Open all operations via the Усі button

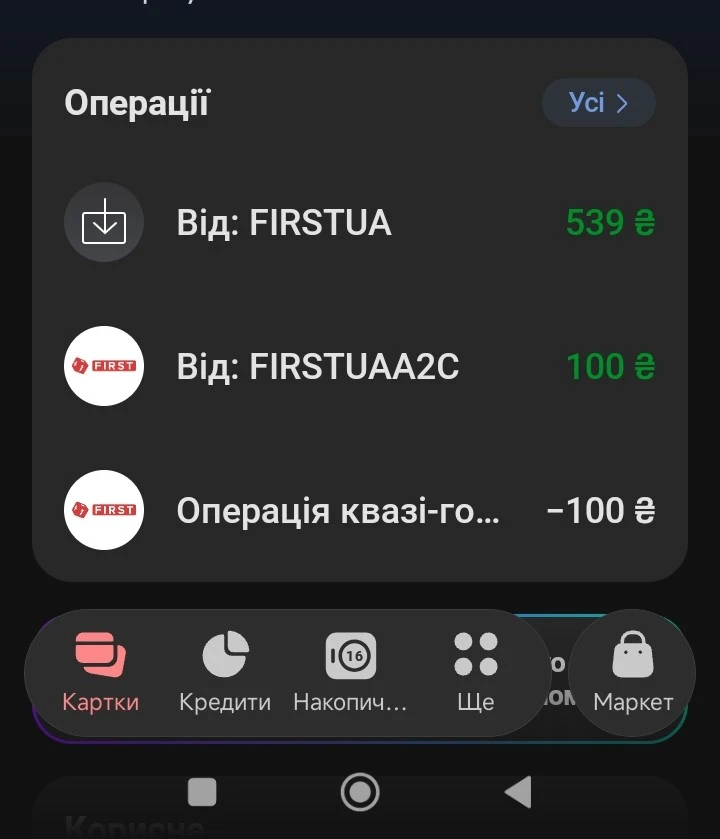tap(598, 103)
